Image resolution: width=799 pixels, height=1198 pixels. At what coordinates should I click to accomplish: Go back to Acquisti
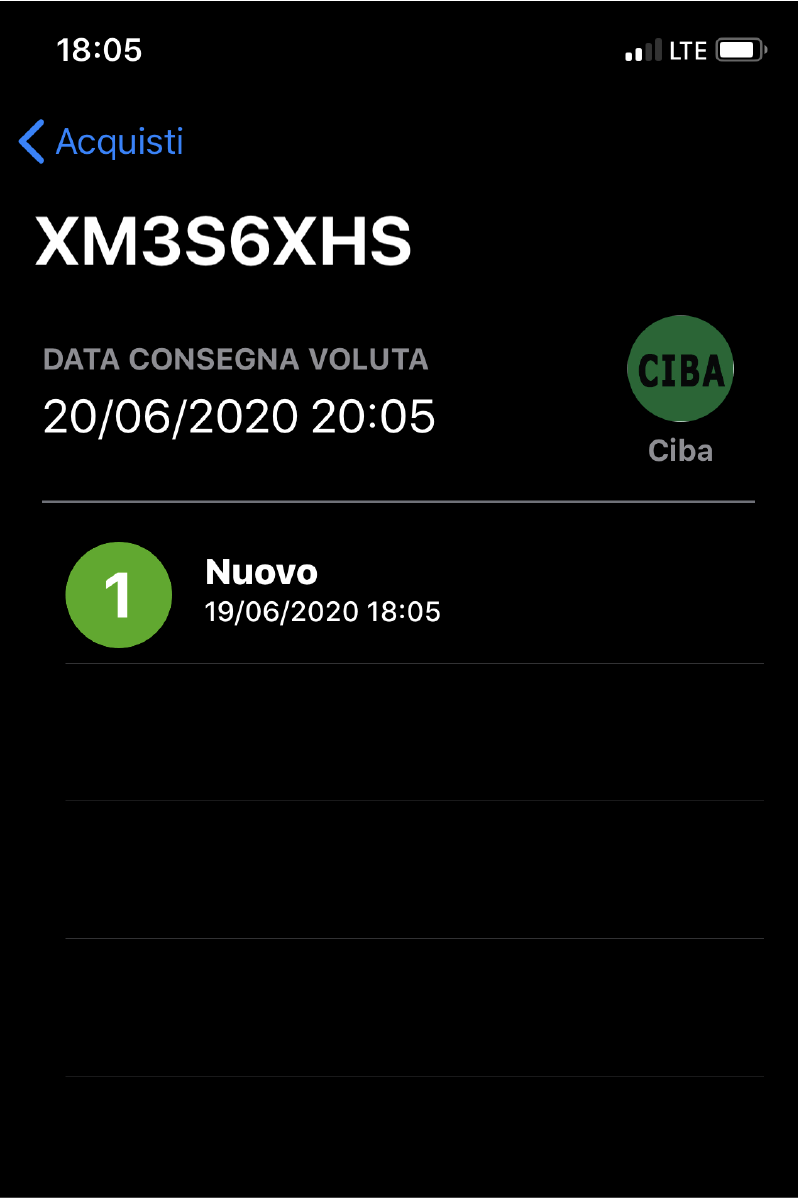coord(101,142)
